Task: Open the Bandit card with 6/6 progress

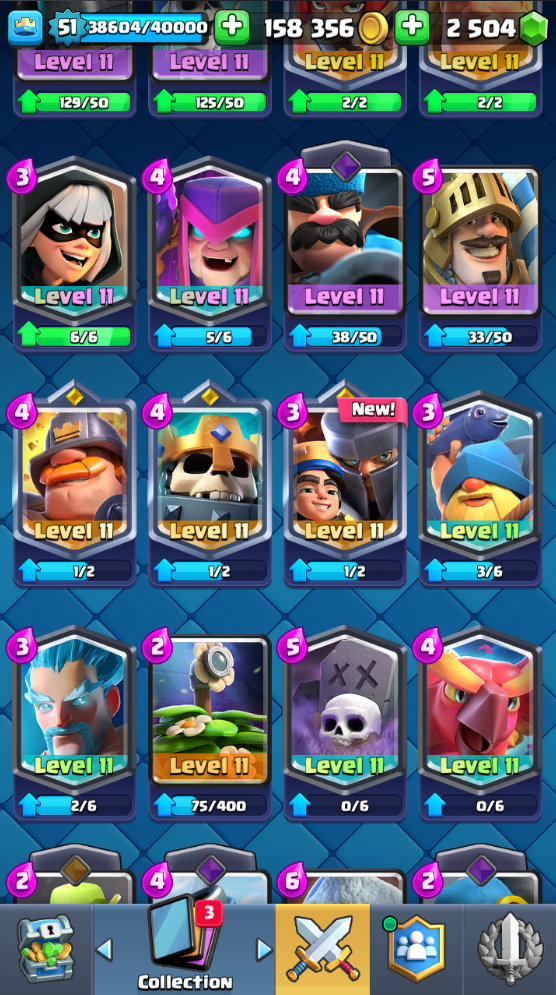Action: point(74,254)
